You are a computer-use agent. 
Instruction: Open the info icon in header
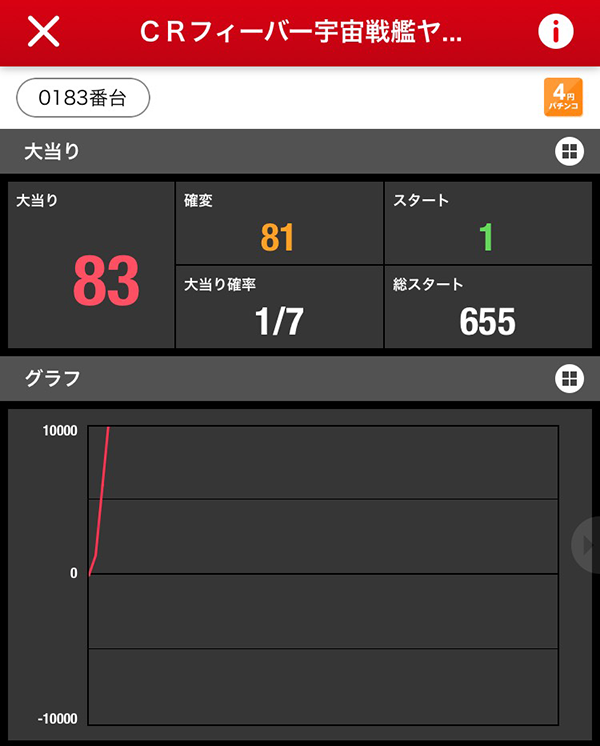pos(556,32)
